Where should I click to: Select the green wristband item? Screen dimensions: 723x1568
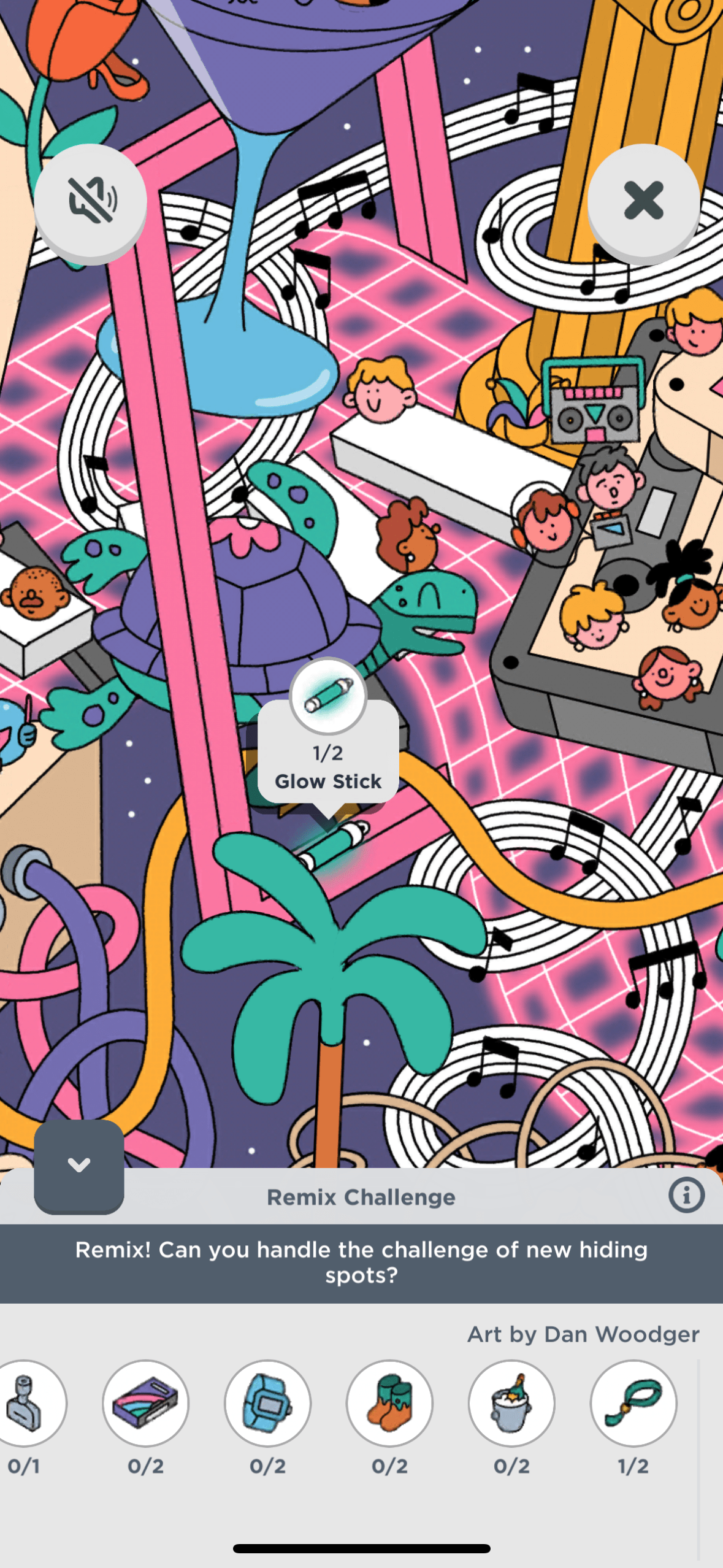[633, 1403]
